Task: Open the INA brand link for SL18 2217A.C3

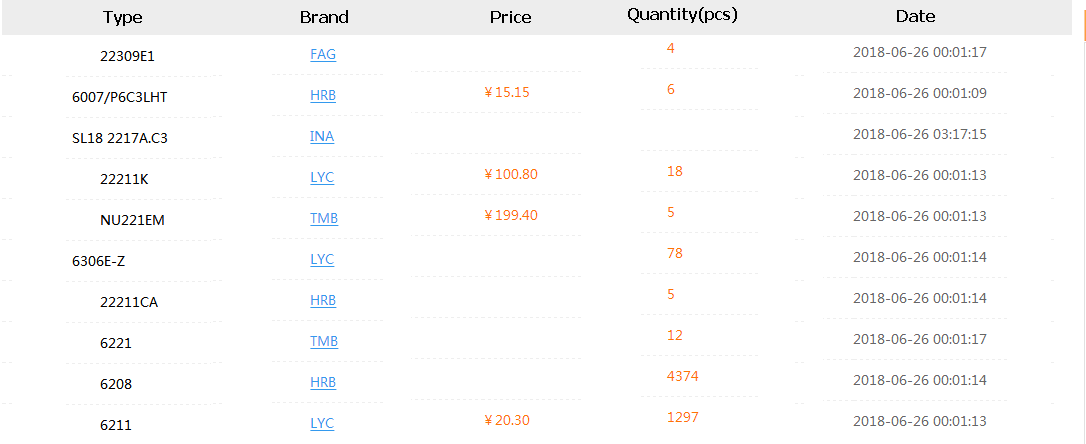Action: [322, 137]
